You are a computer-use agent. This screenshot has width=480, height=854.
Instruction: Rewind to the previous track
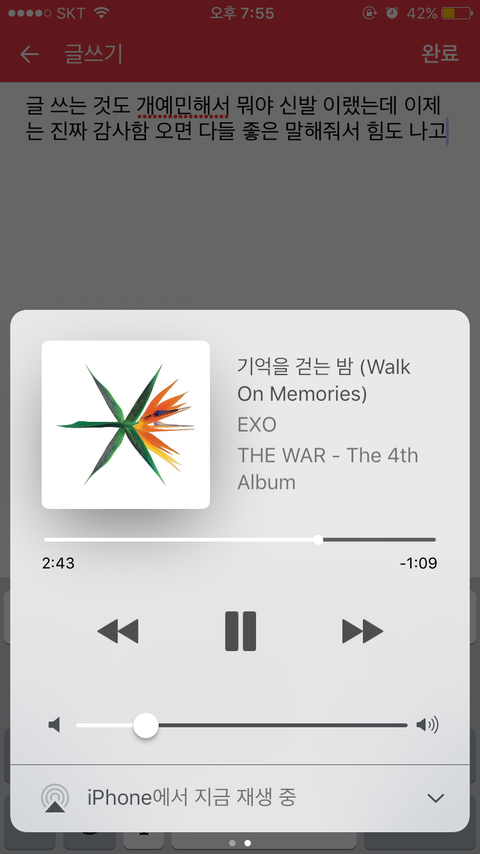(118, 632)
